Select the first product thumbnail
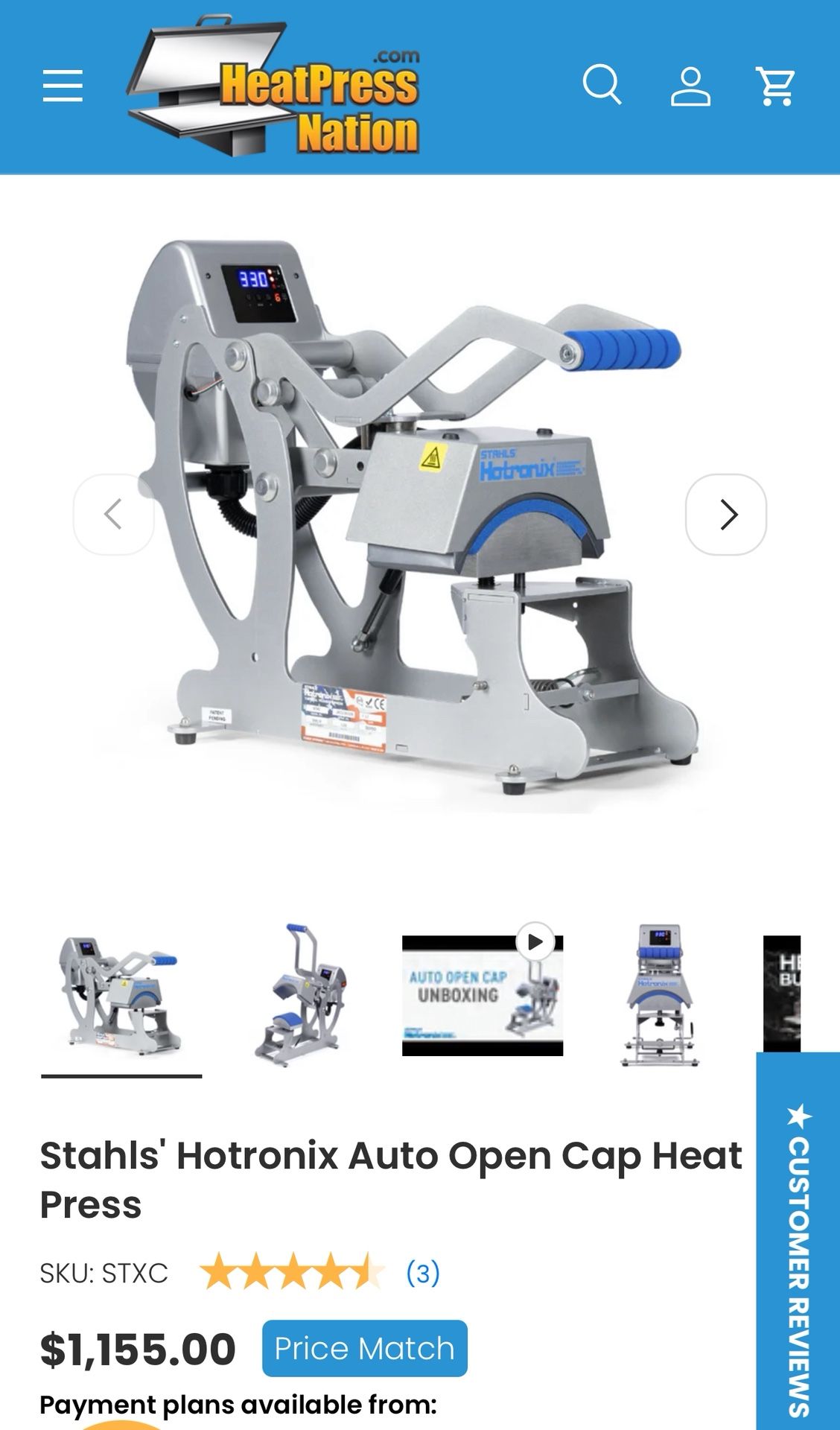This screenshot has width=840, height=1430. 121,995
